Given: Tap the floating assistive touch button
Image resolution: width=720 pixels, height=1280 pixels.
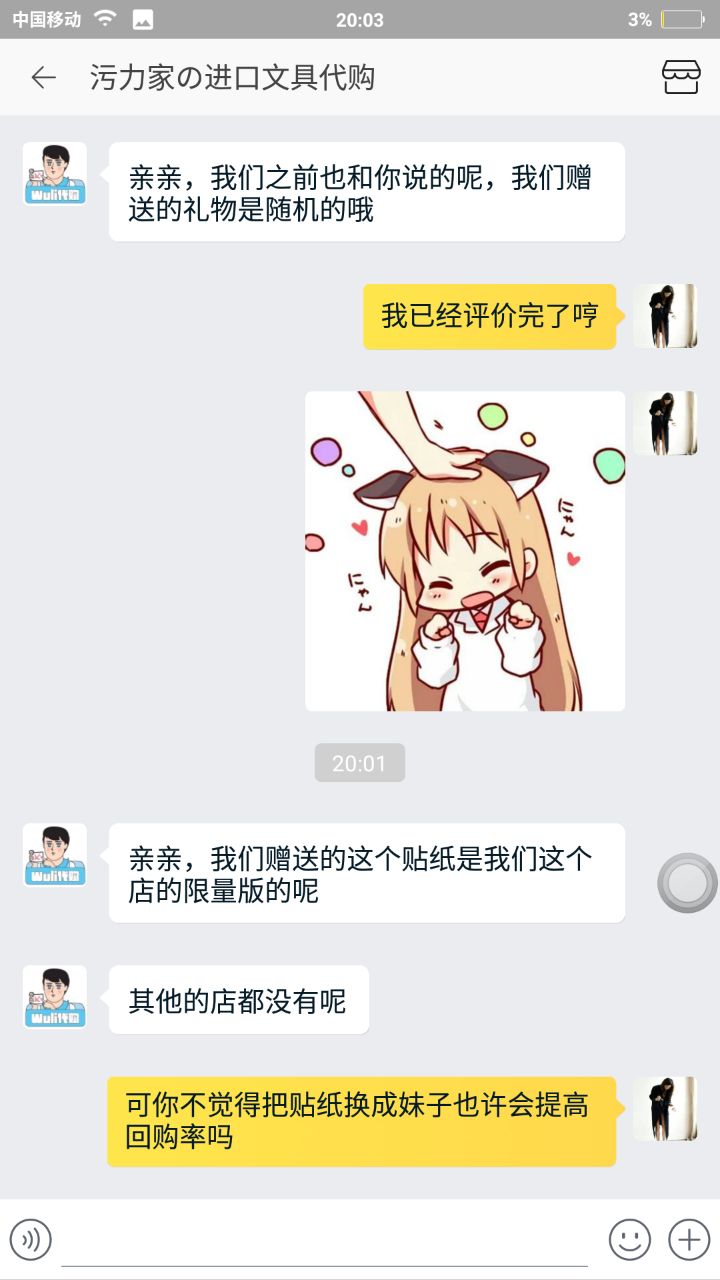Looking at the screenshot, I should (687, 883).
